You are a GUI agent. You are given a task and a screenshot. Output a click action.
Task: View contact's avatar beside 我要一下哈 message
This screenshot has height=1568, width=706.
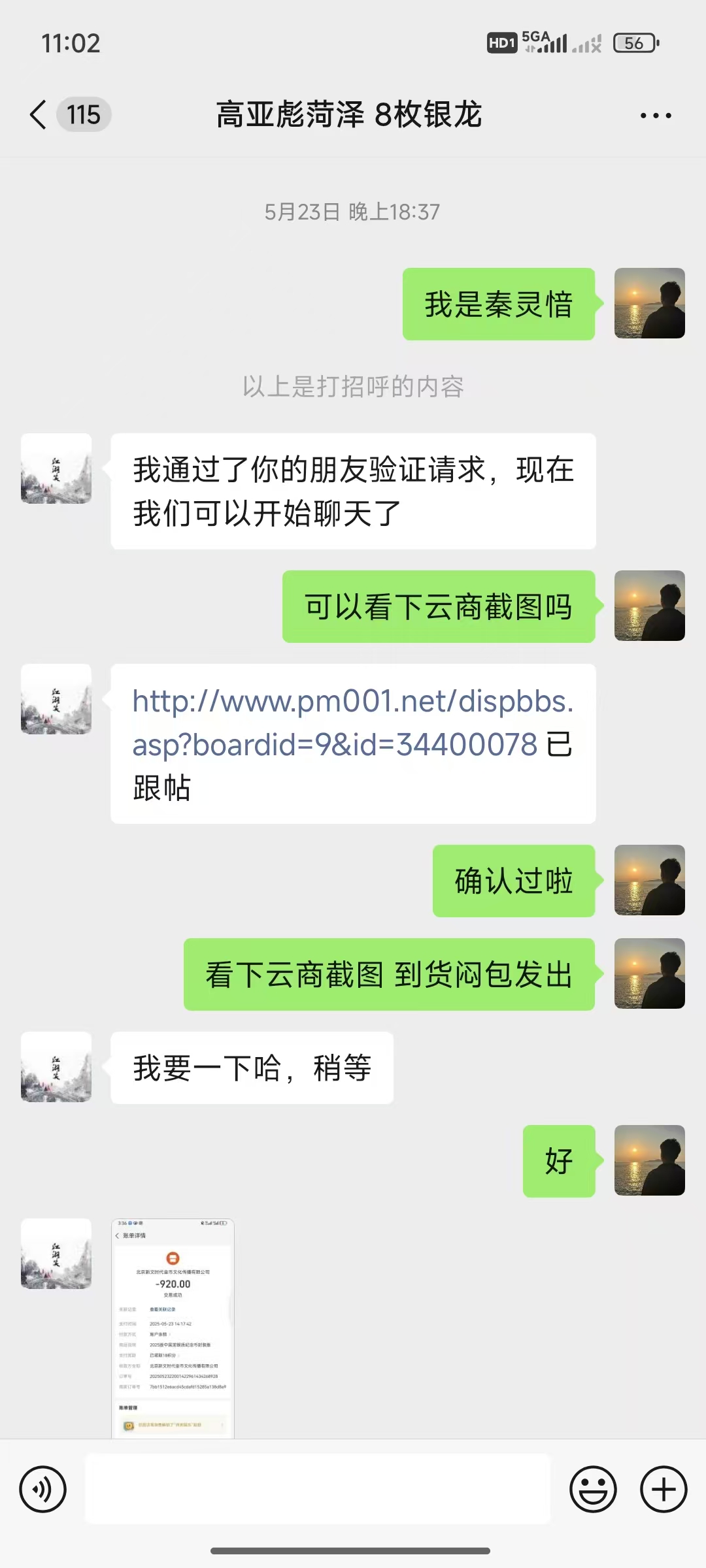[x=56, y=1067]
